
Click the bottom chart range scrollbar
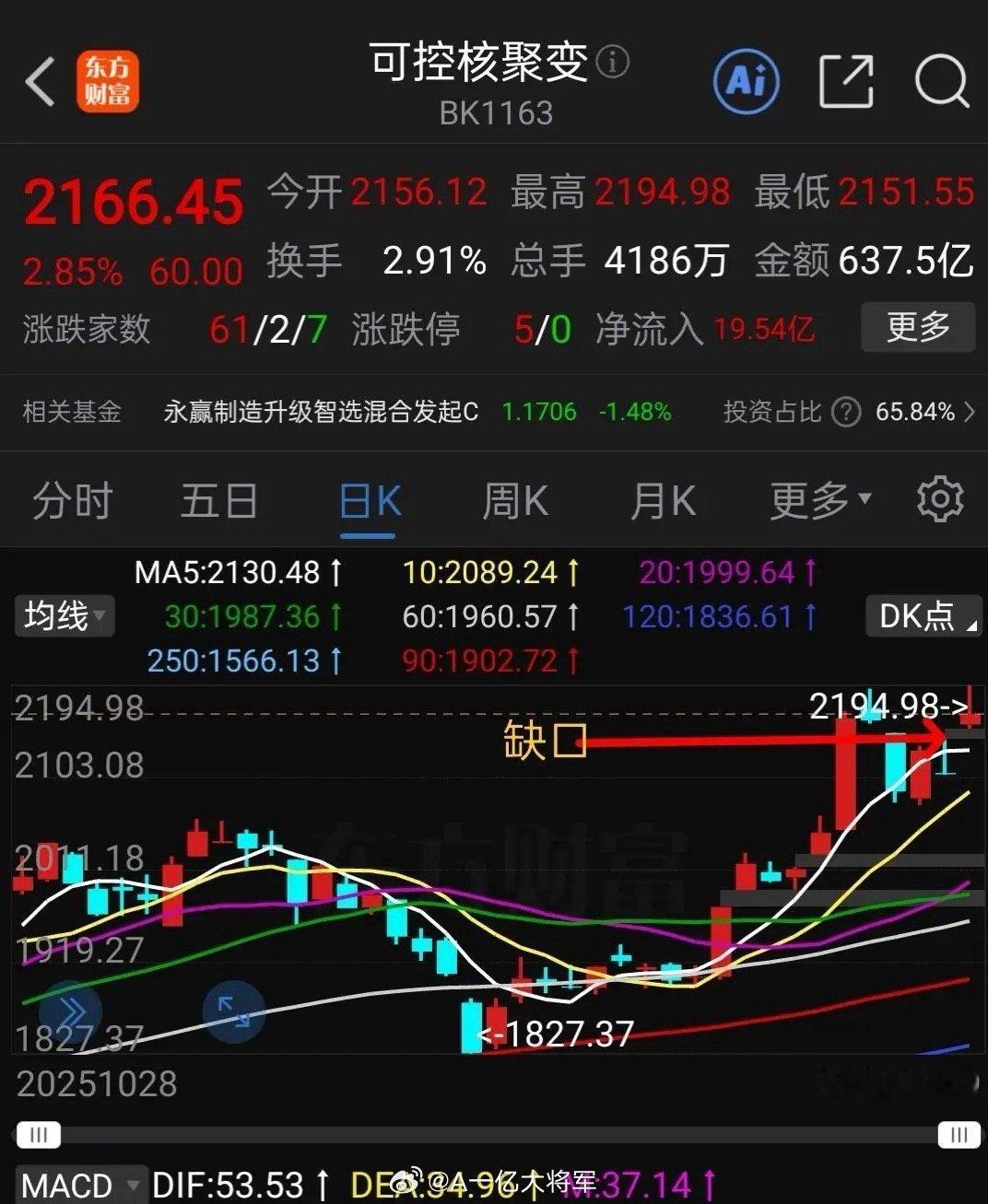coord(494,1137)
